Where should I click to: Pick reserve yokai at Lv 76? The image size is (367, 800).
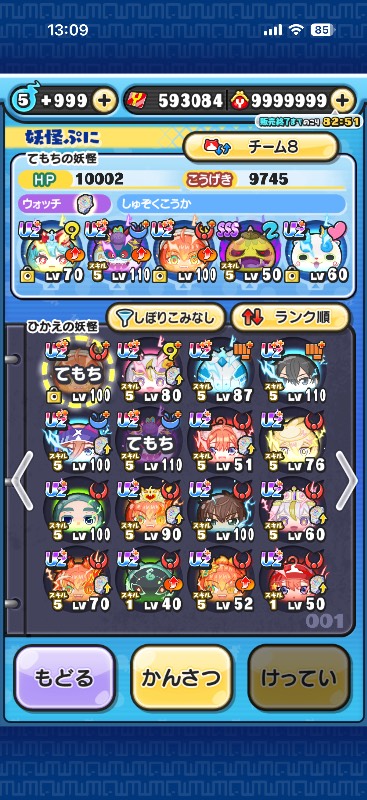click(x=293, y=442)
